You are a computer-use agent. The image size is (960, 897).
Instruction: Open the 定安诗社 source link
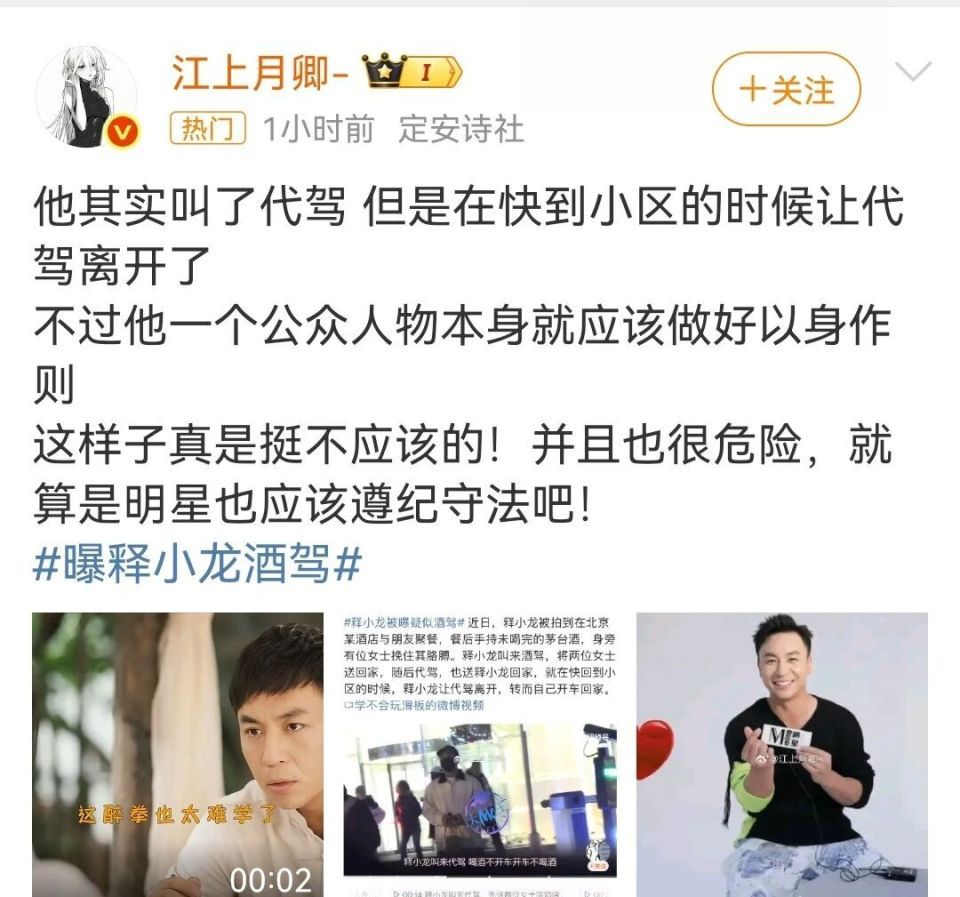point(461,128)
